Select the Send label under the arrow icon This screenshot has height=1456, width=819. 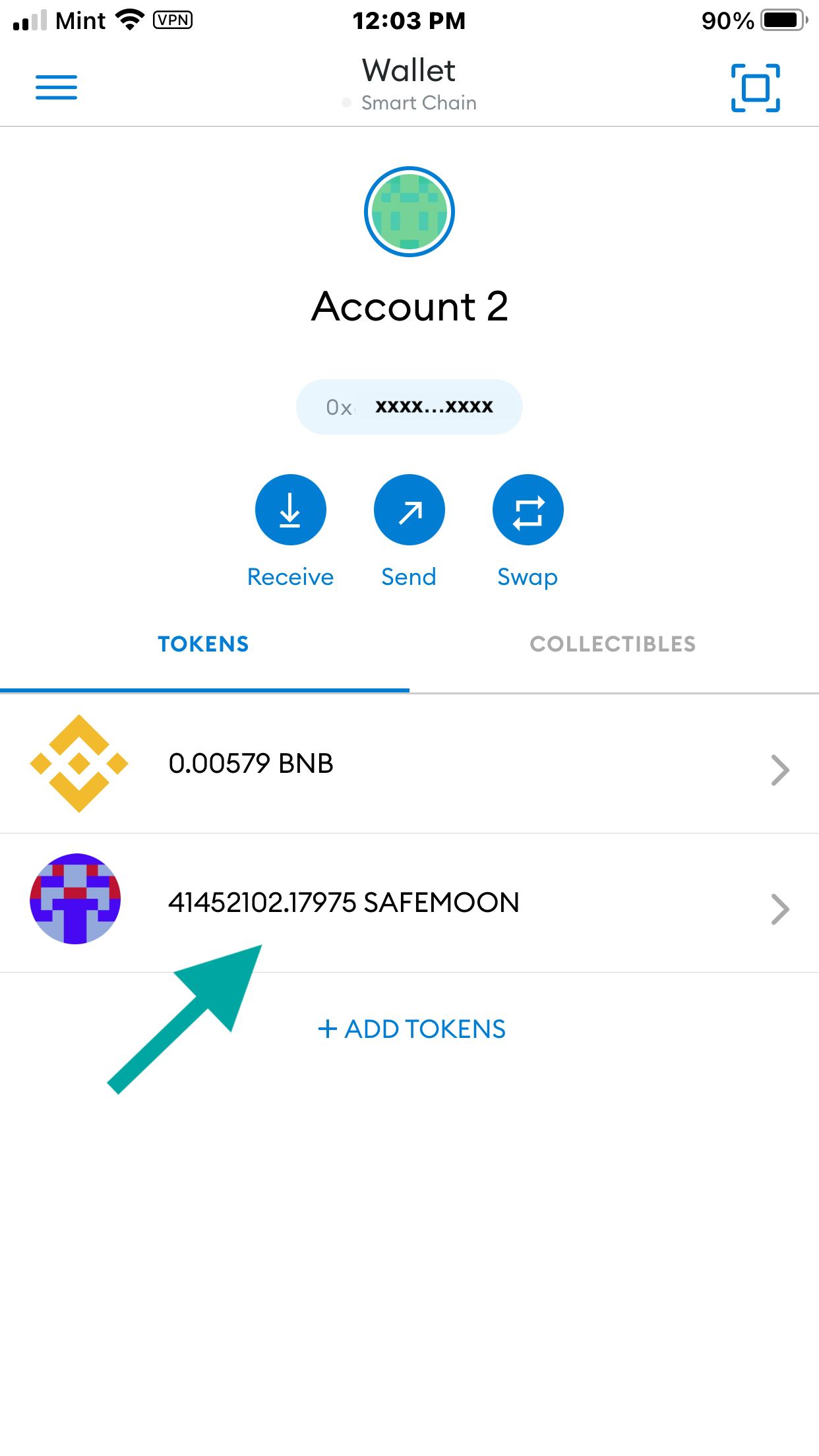(409, 576)
